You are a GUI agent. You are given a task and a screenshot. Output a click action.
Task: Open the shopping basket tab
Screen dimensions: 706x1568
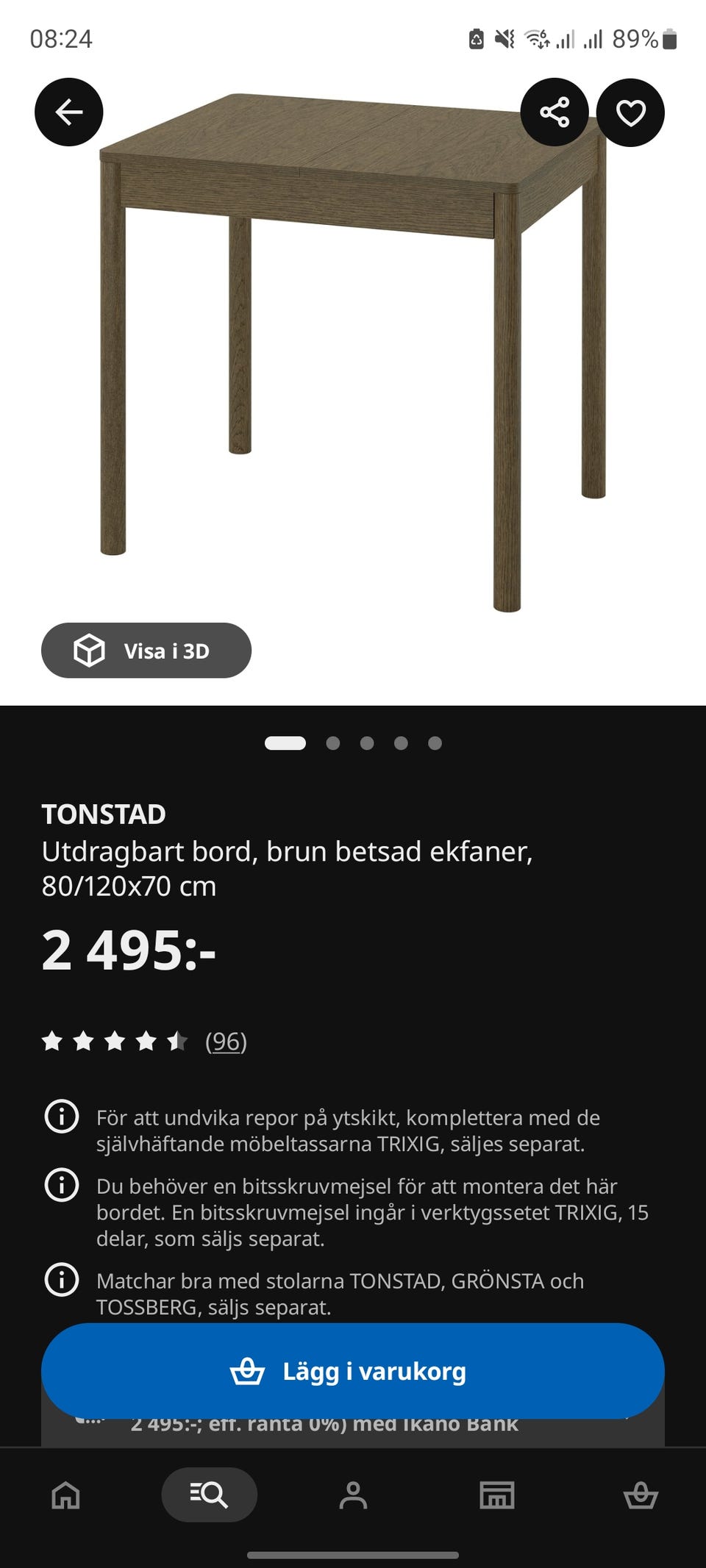(641, 1495)
